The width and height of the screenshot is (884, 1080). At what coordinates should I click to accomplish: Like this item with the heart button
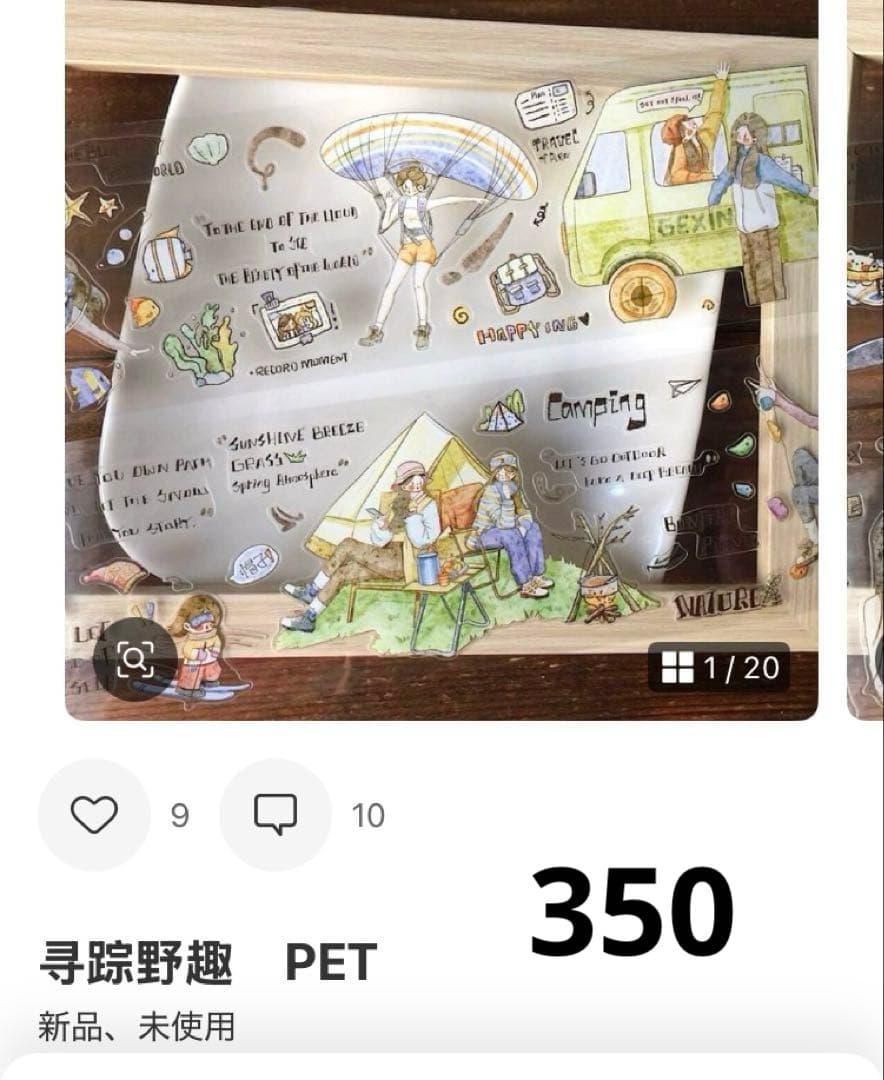[94, 815]
